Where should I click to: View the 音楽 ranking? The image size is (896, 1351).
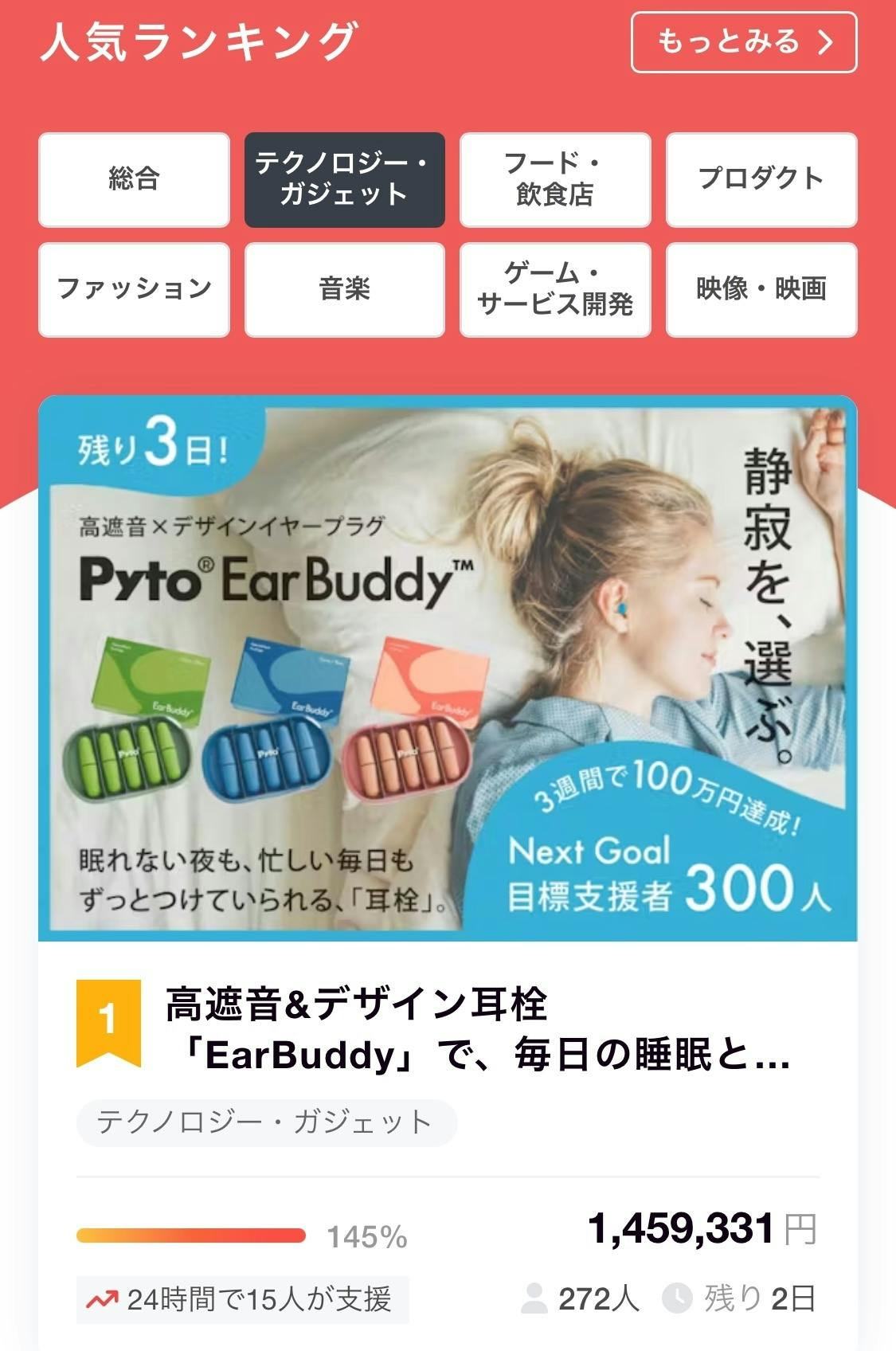click(344, 289)
